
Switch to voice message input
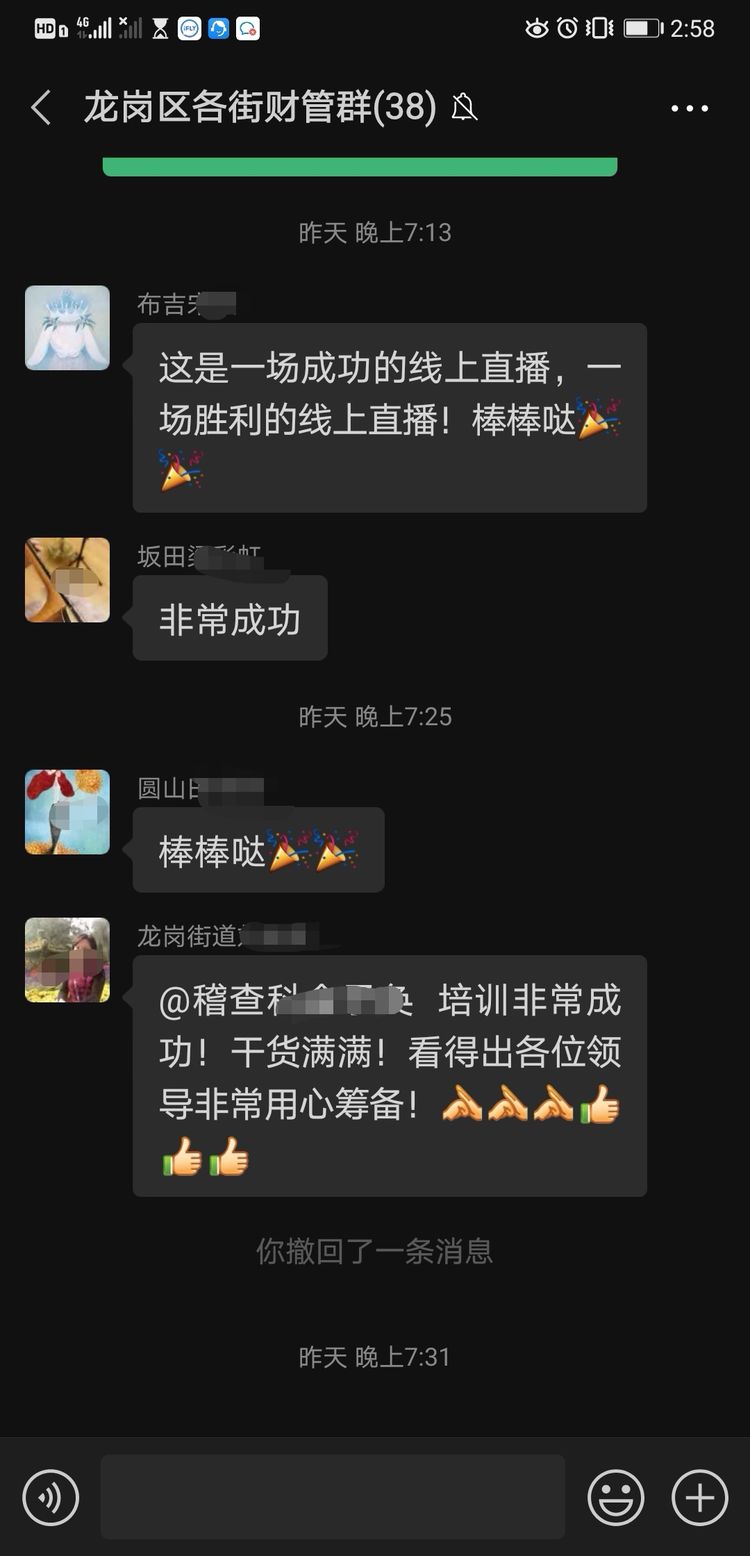[50, 1497]
